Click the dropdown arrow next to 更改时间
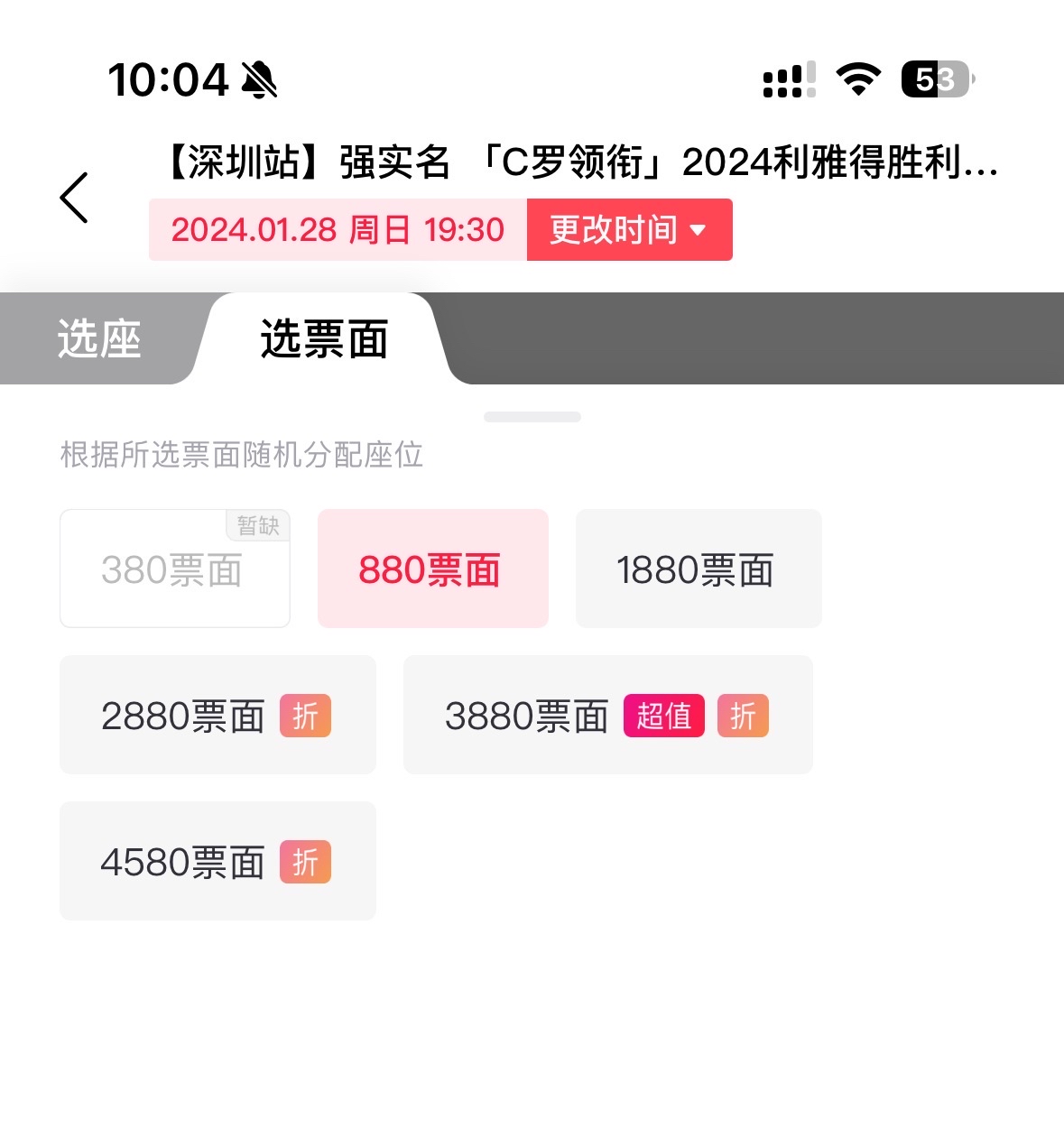Viewport: 1064px width, 1147px height. pos(699,230)
